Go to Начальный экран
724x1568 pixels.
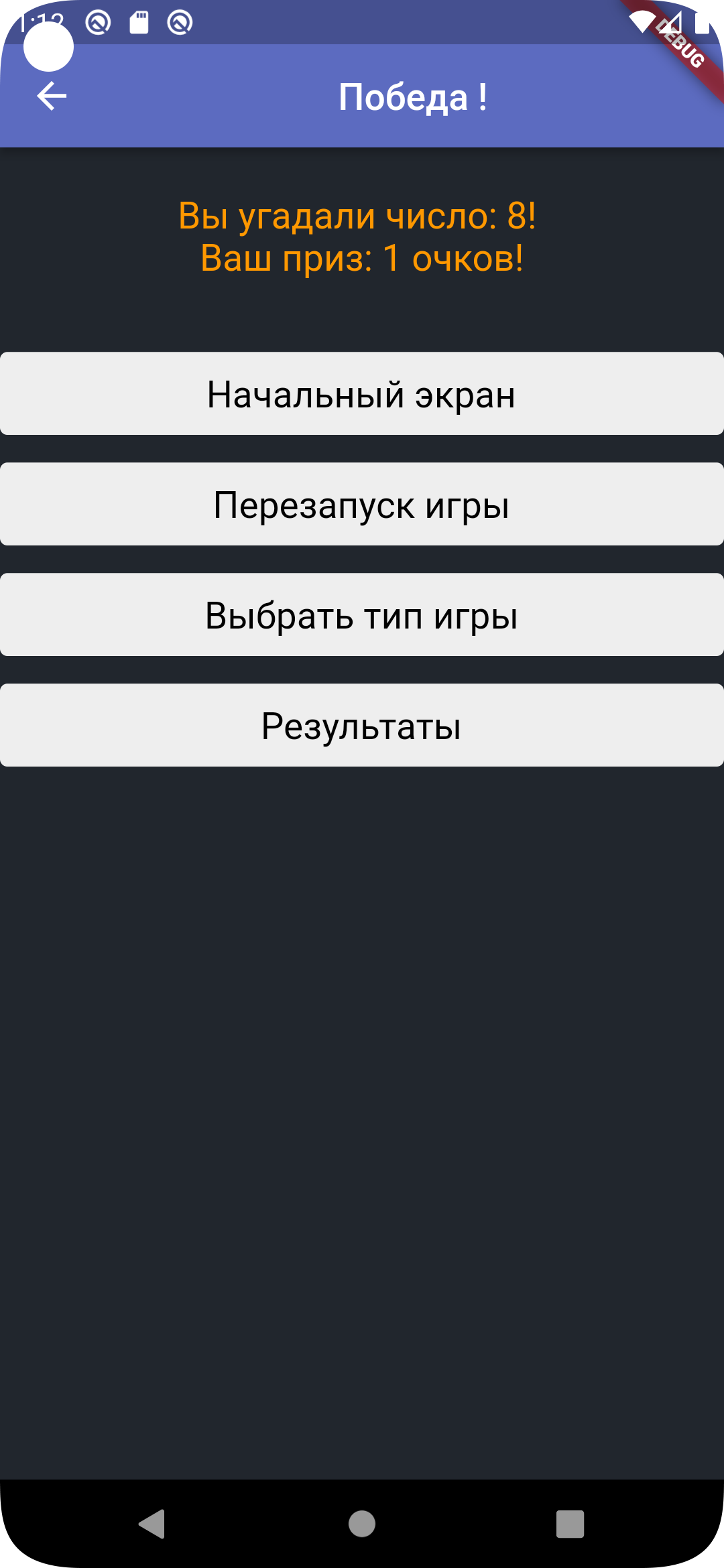362,394
